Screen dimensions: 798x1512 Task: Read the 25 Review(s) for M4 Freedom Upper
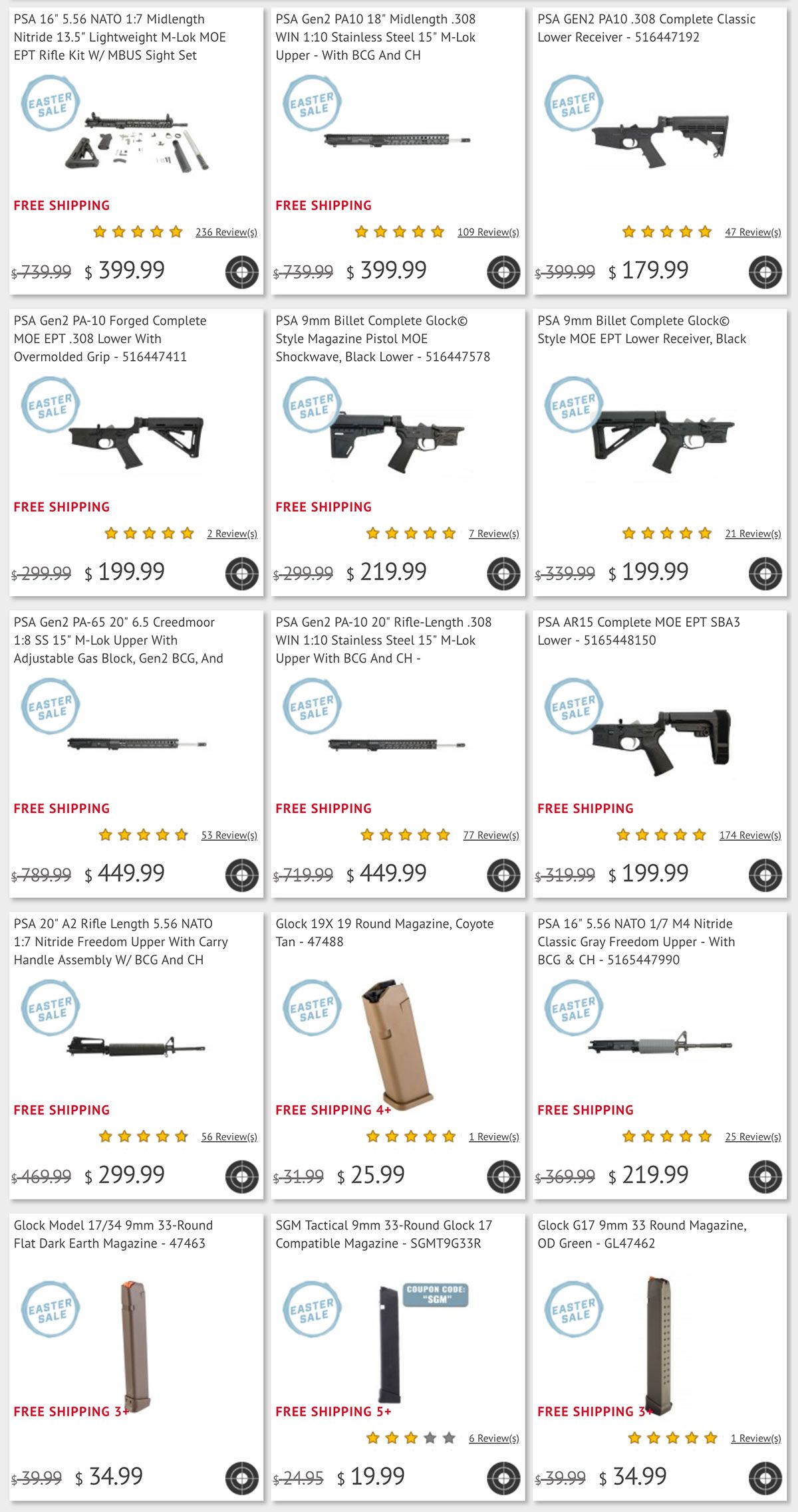click(753, 1136)
